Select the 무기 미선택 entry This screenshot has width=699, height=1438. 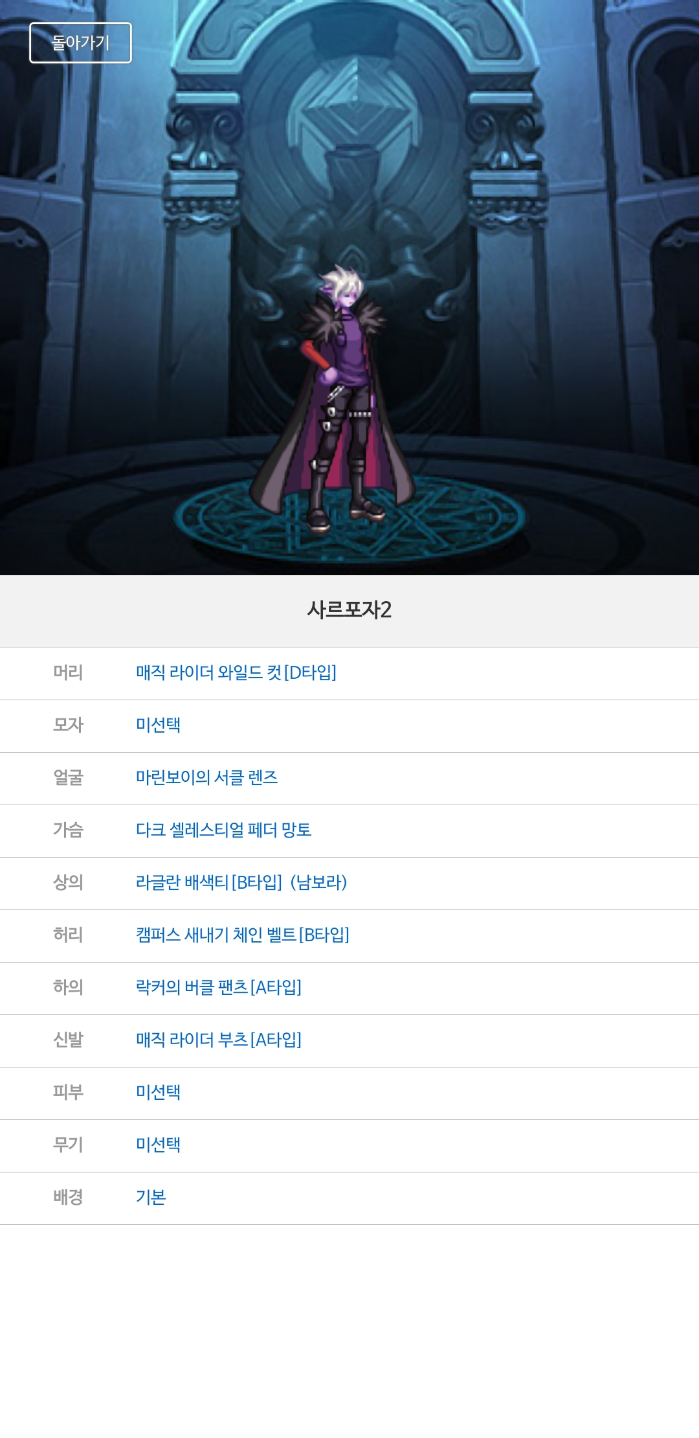pos(158,1145)
